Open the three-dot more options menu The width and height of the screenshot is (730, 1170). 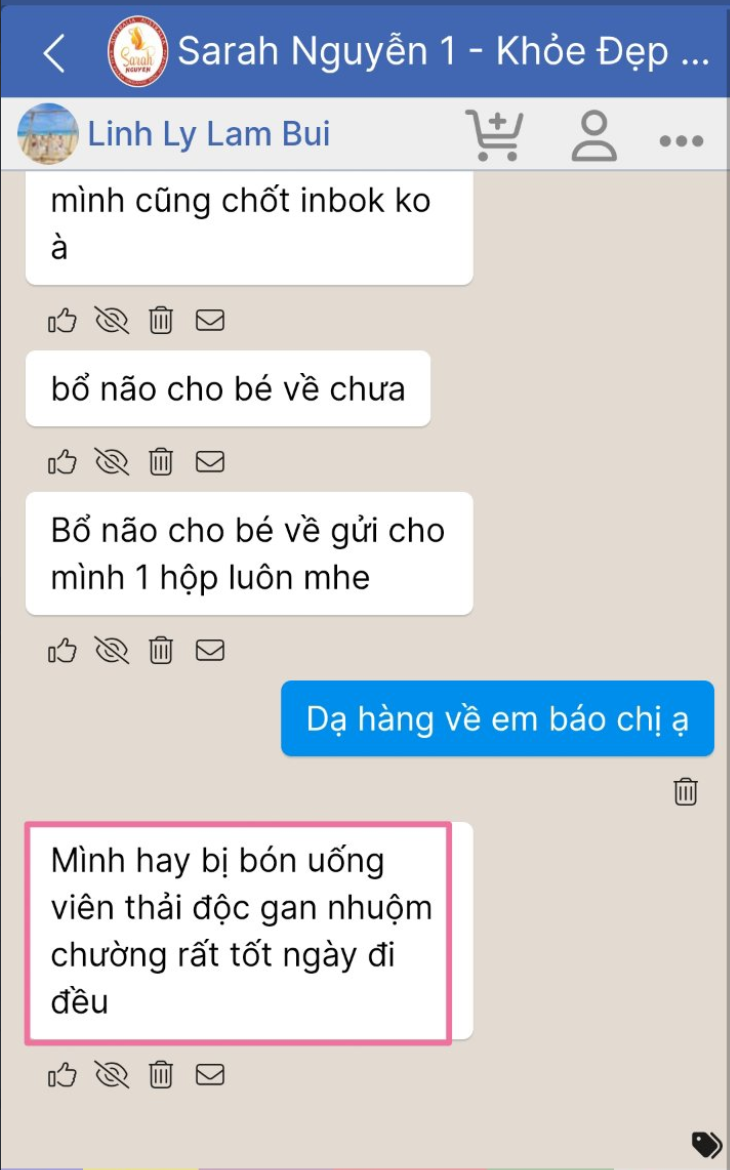point(681,140)
